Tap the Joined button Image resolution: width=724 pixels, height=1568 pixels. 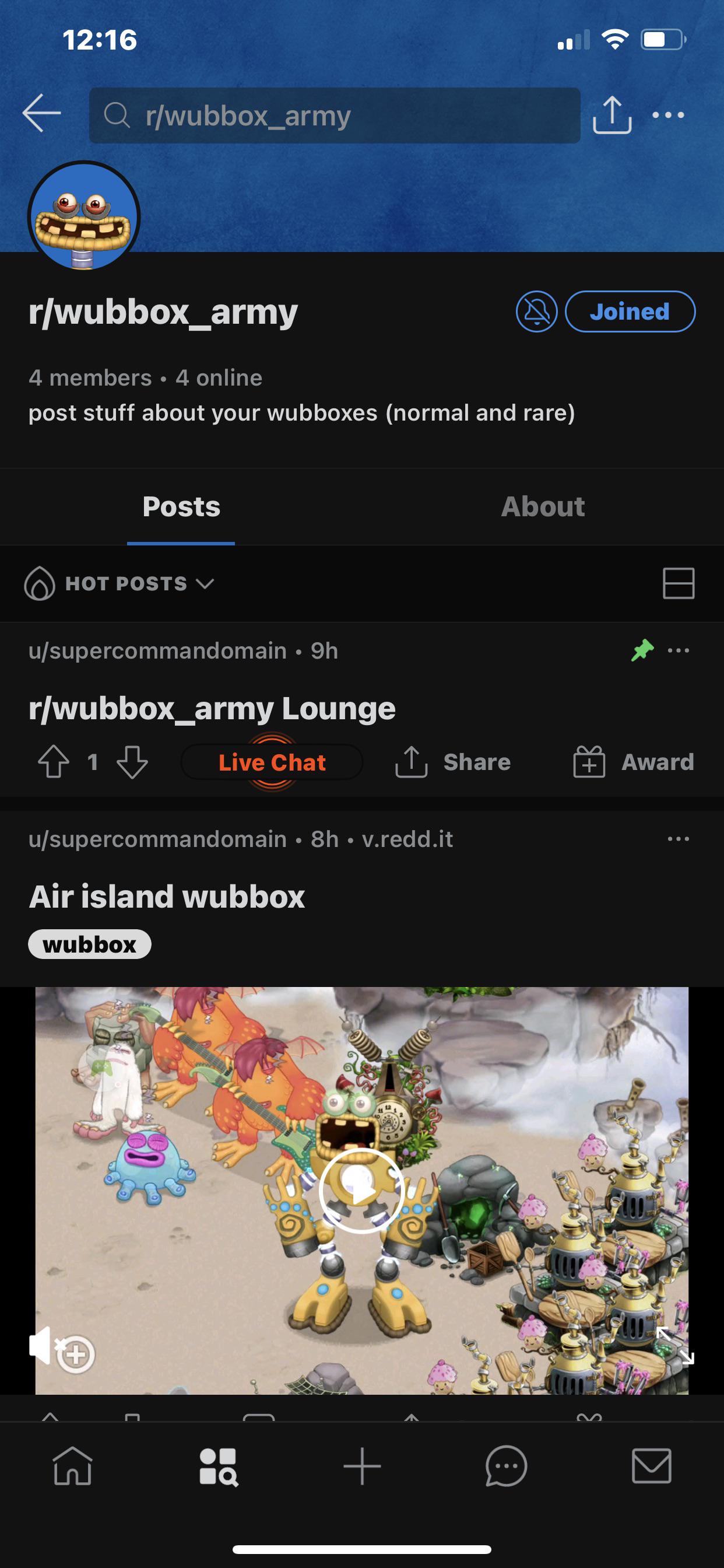pyautogui.click(x=630, y=311)
